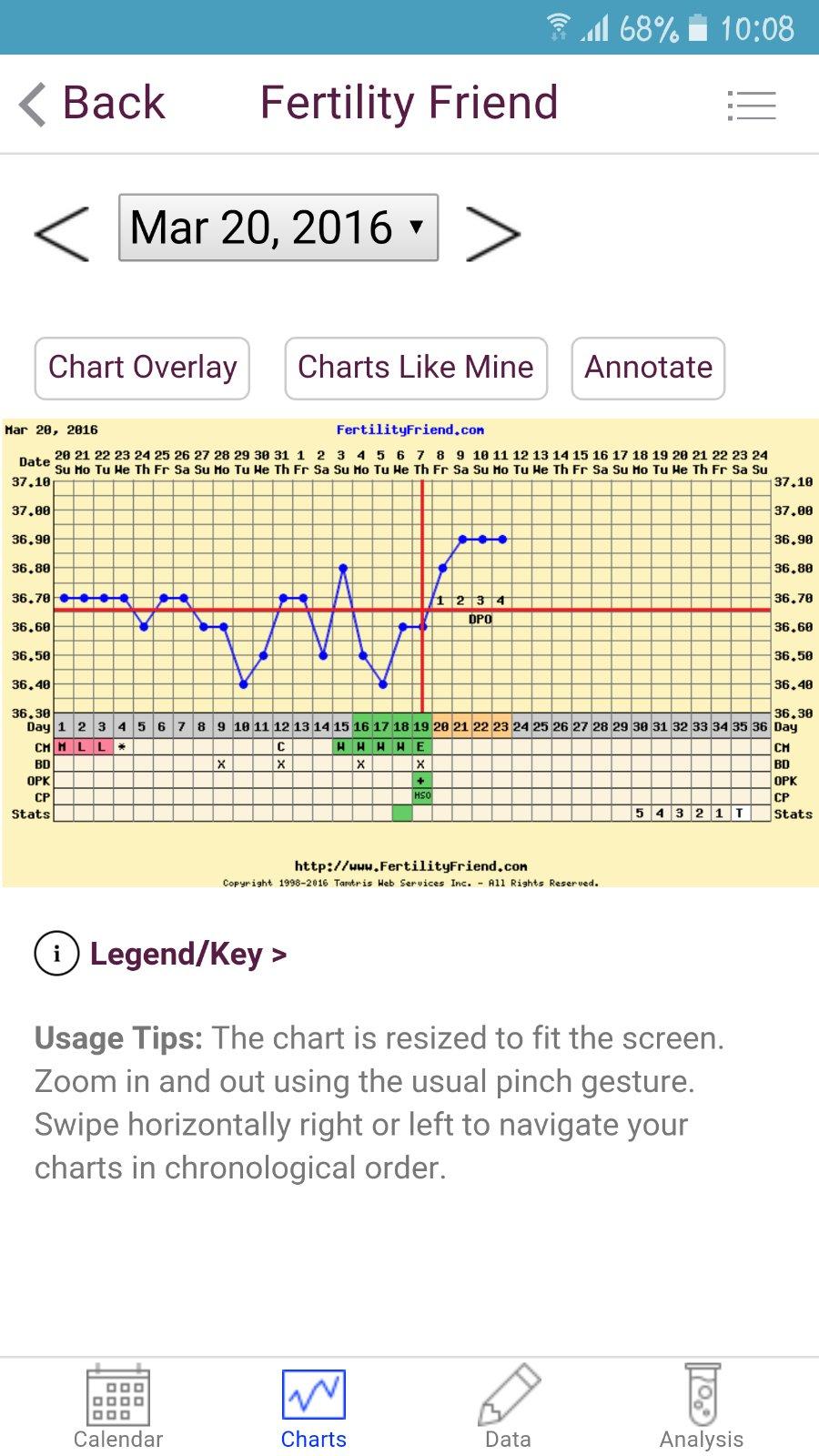
Task: Open Charts Like Mine
Action: point(416,368)
